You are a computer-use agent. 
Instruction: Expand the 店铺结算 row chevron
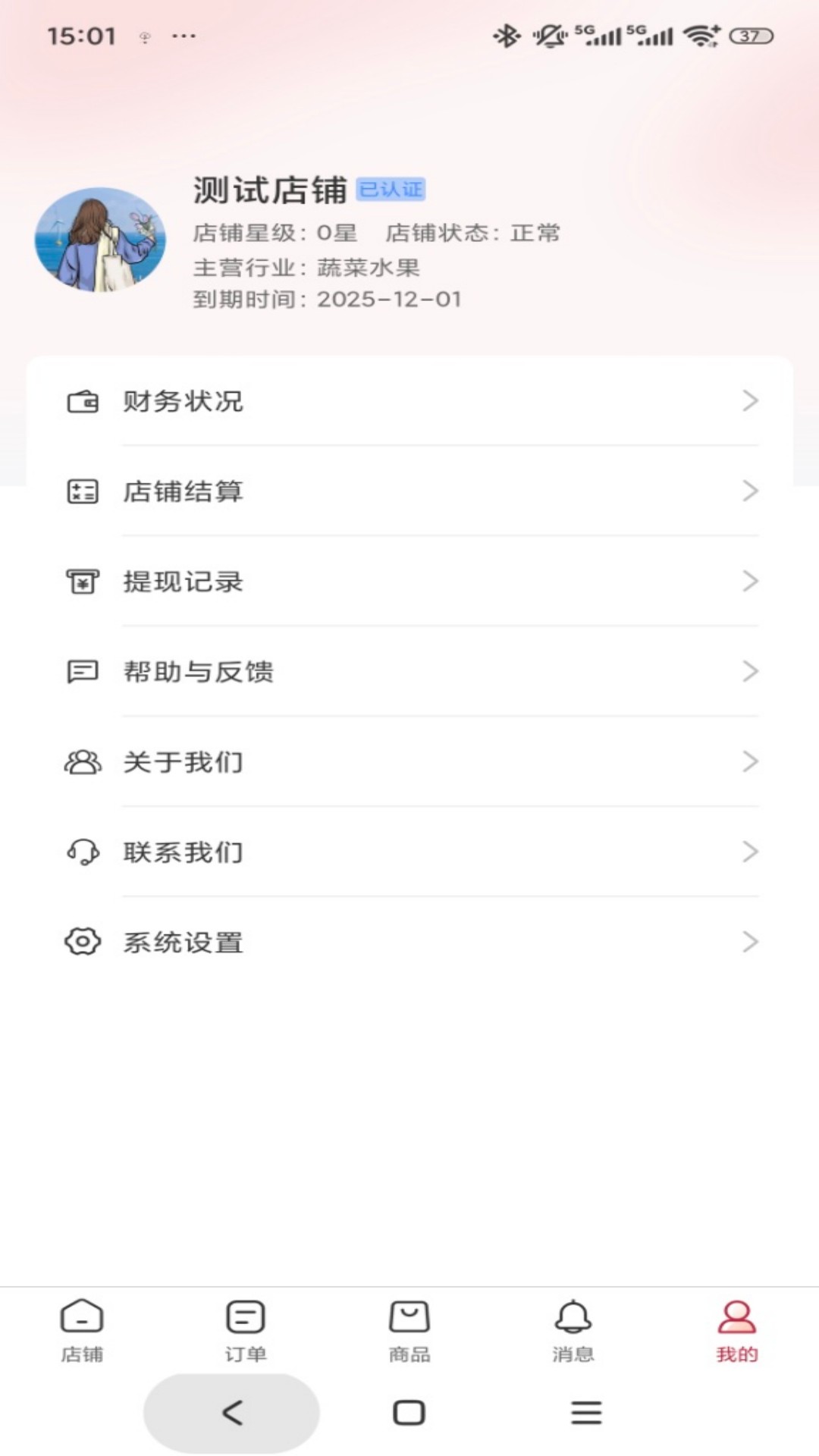coord(750,491)
